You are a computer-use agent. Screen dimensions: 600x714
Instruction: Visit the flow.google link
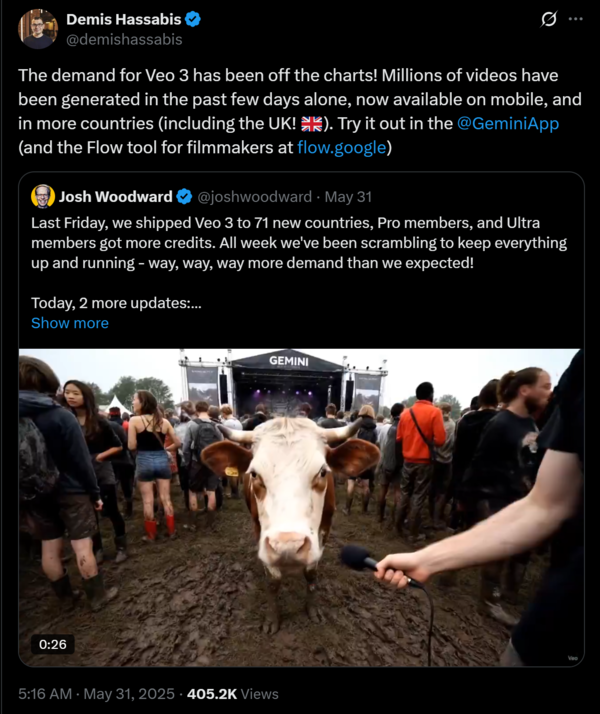point(342,147)
